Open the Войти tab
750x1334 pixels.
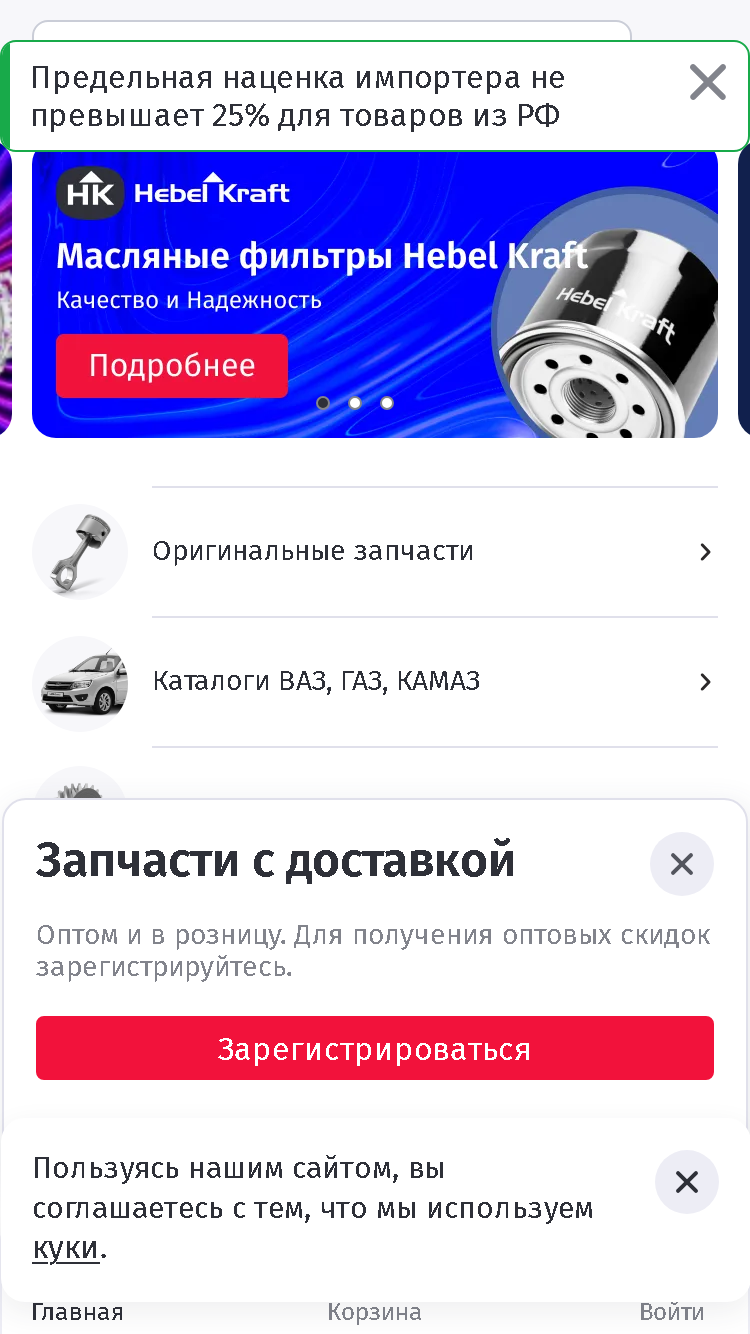point(672,1312)
